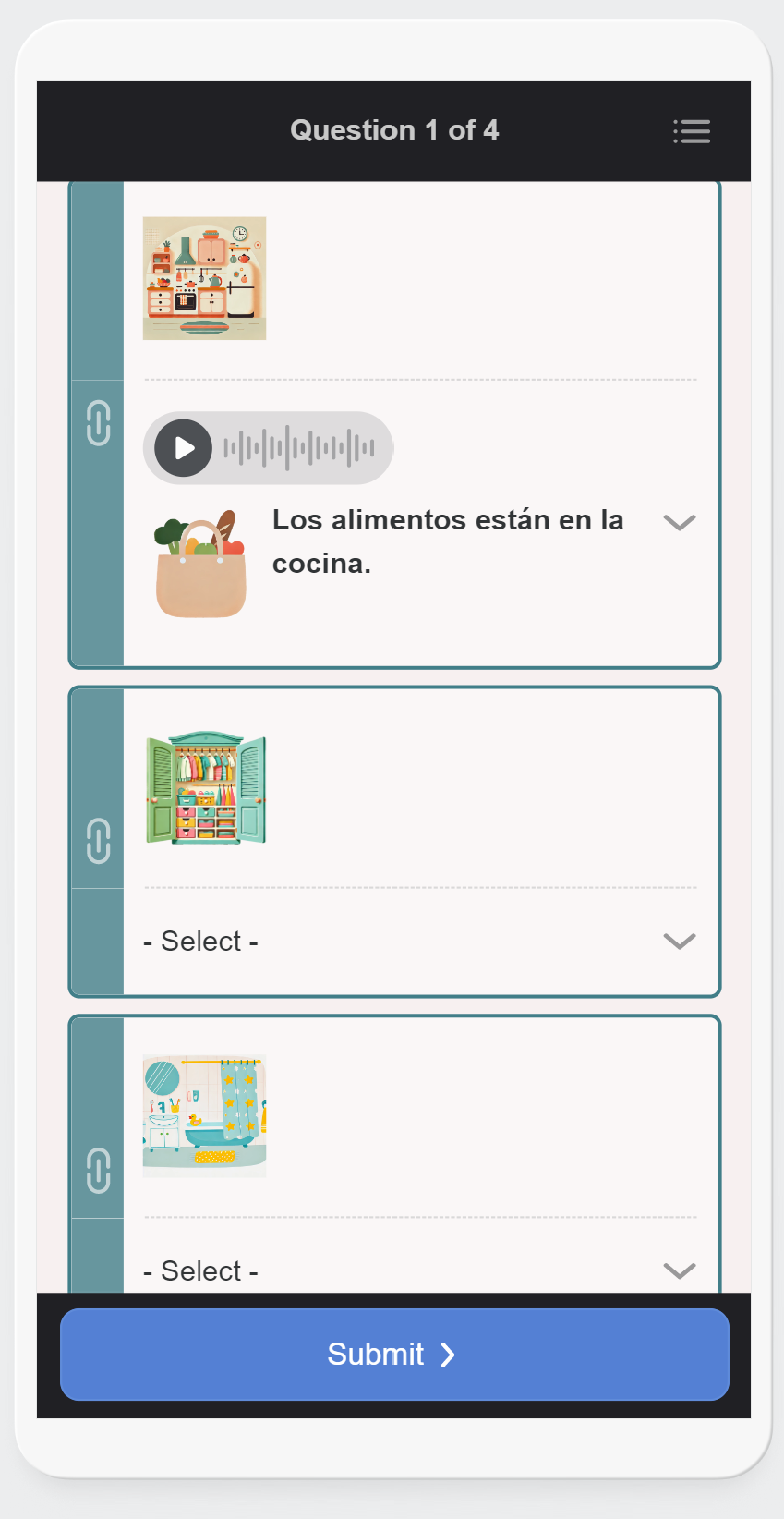The image size is (784, 1519).
Task: Play the audio clip for the kitchen sentence
Action: [184, 448]
